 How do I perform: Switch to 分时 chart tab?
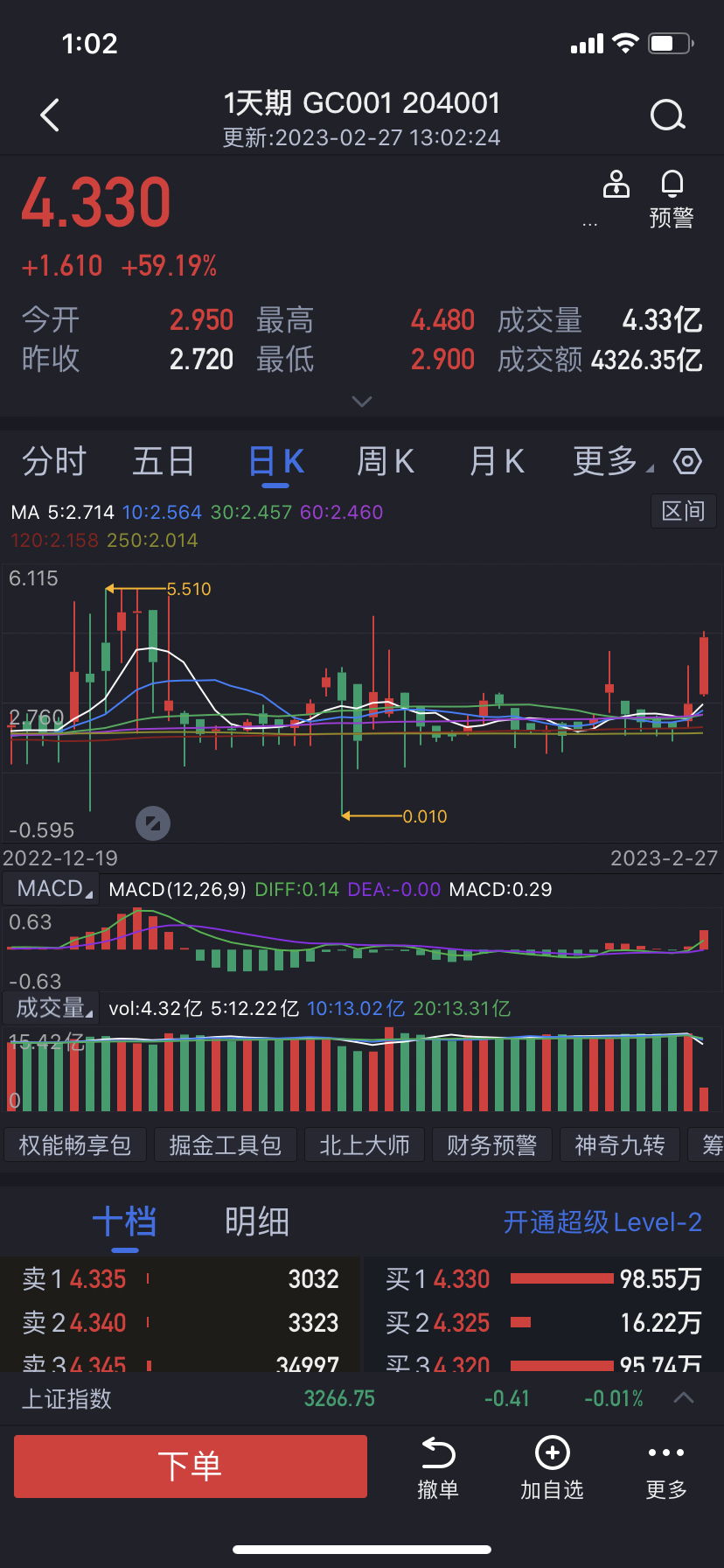[54, 461]
